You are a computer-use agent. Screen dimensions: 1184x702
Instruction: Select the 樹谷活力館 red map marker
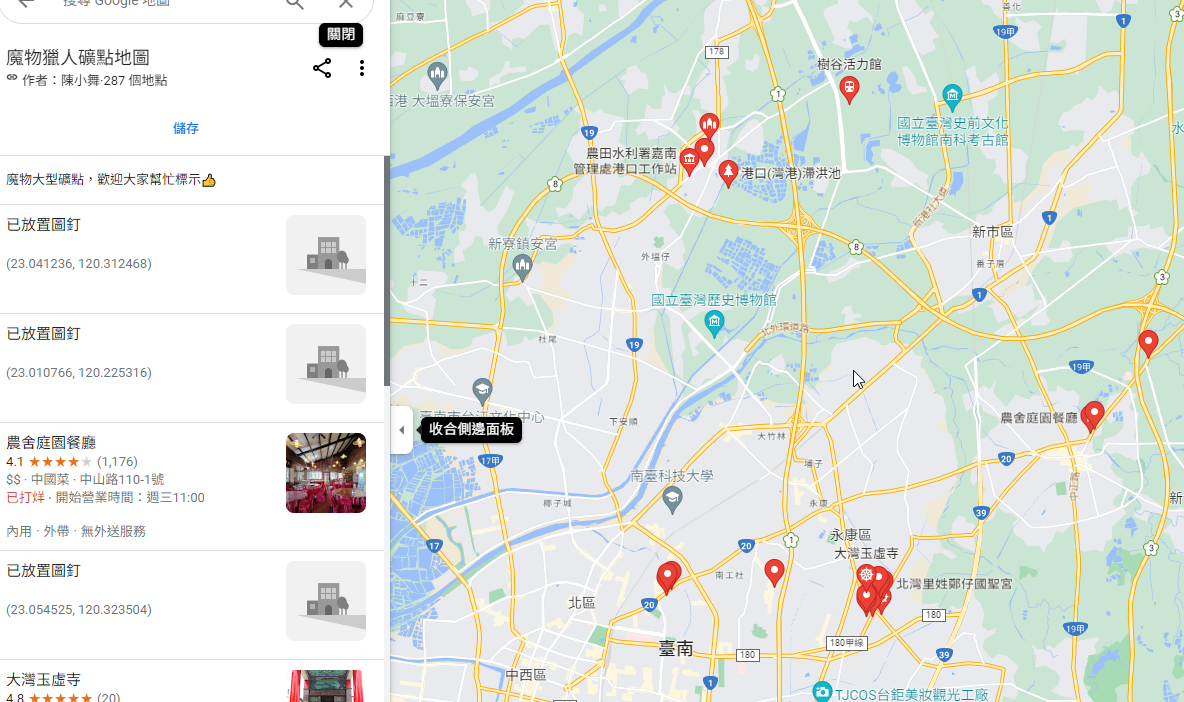849,89
